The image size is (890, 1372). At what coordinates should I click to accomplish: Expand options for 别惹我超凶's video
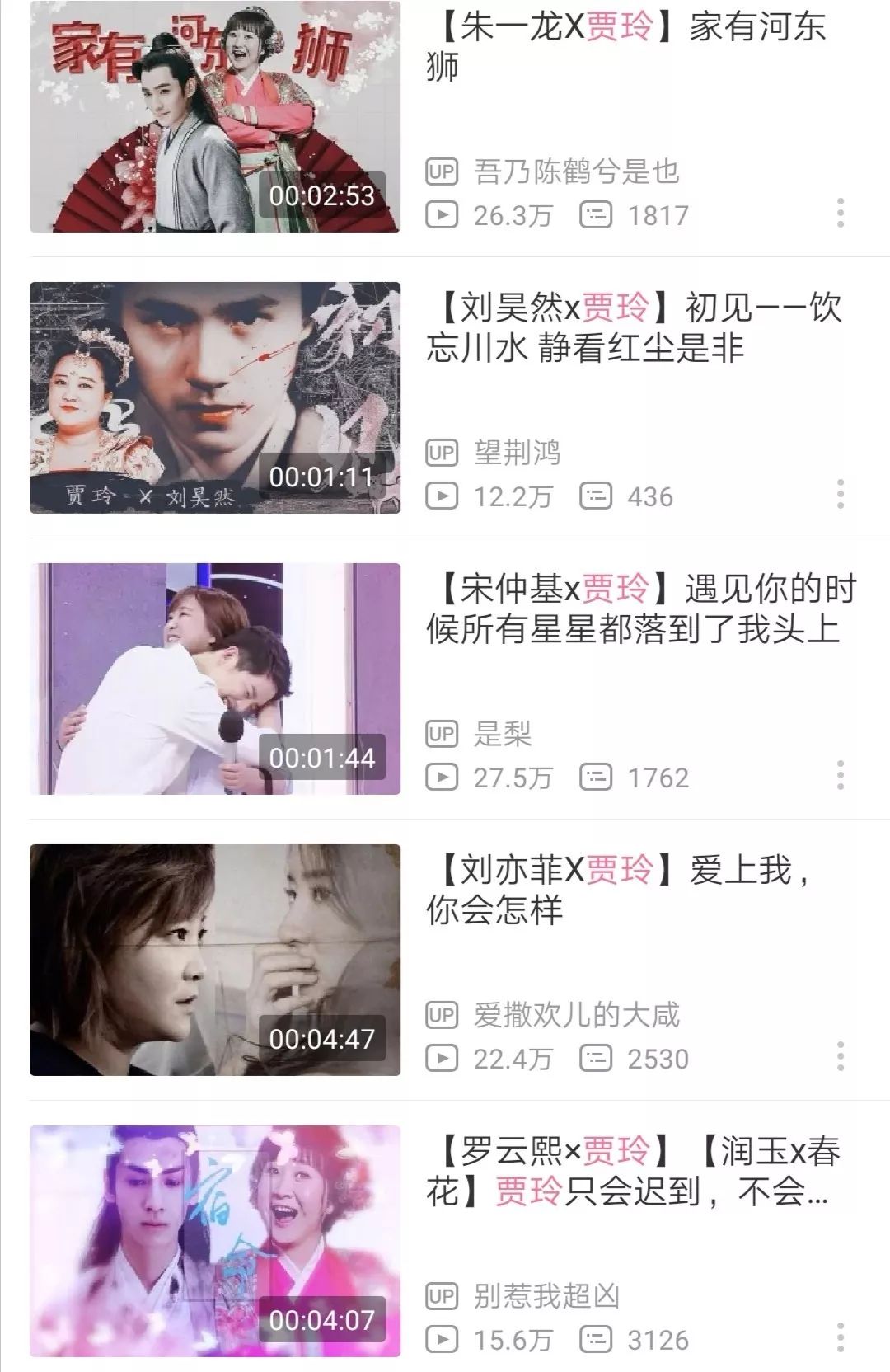tap(840, 1337)
